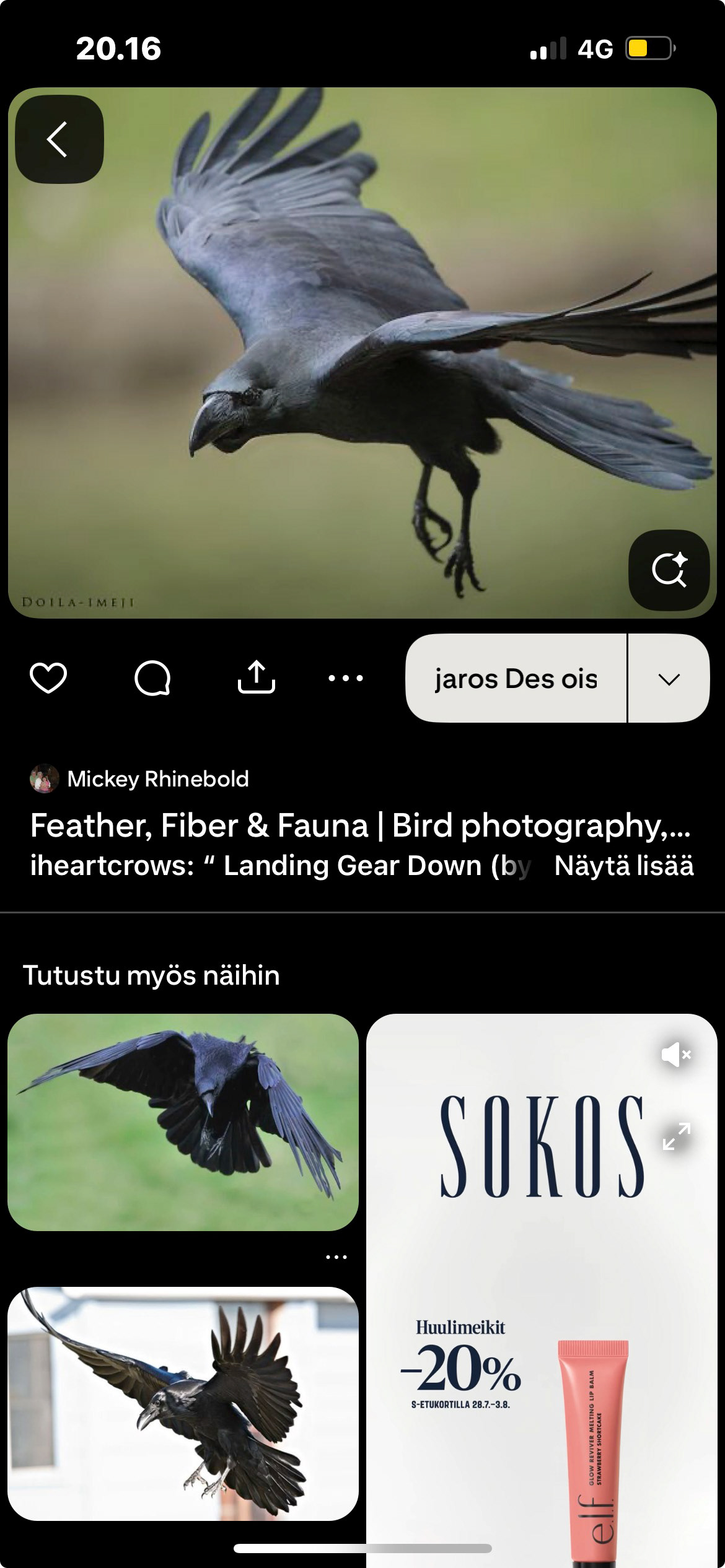The height and width of the screenshot is (1568, 725).
Task: Open visual search on the raven photo
Action: (x=669, y=570)
